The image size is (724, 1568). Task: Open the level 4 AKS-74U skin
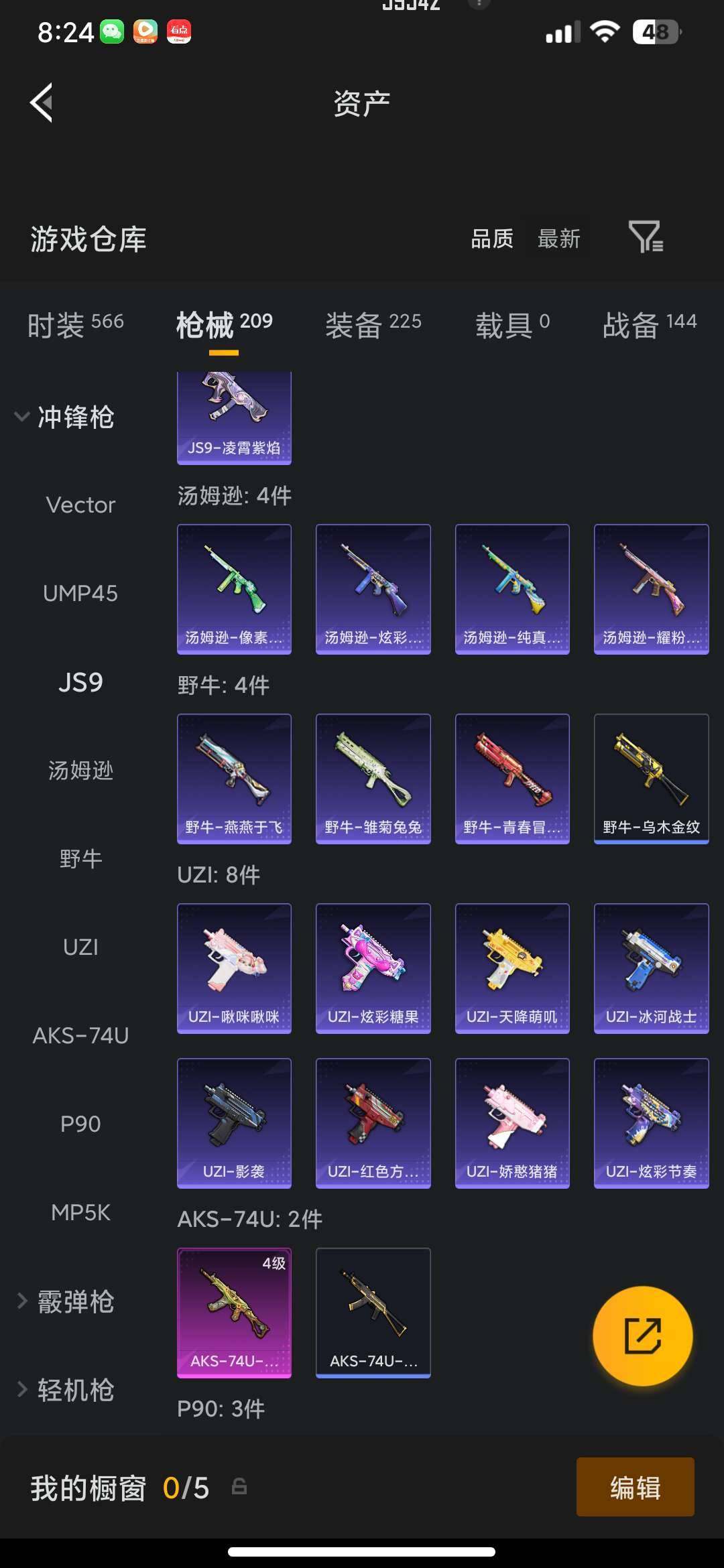(234, 1312)
